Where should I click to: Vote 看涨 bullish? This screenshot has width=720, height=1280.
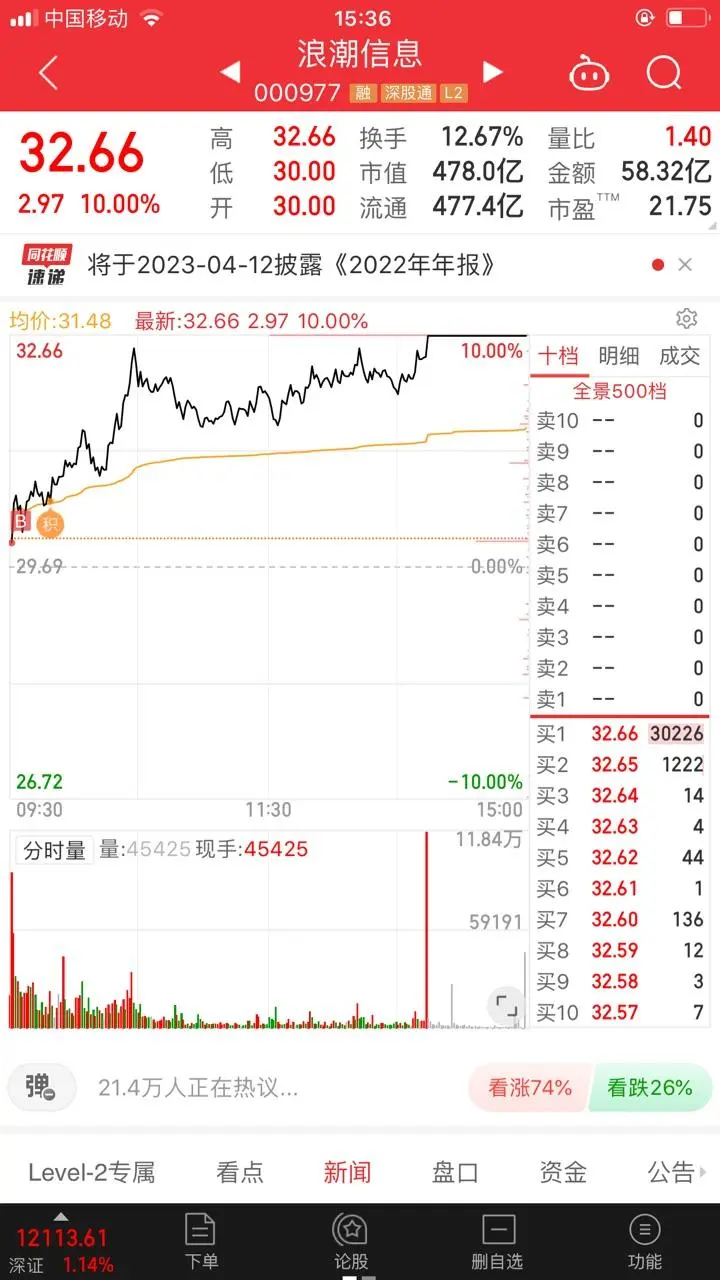(x=530, y=1087)
